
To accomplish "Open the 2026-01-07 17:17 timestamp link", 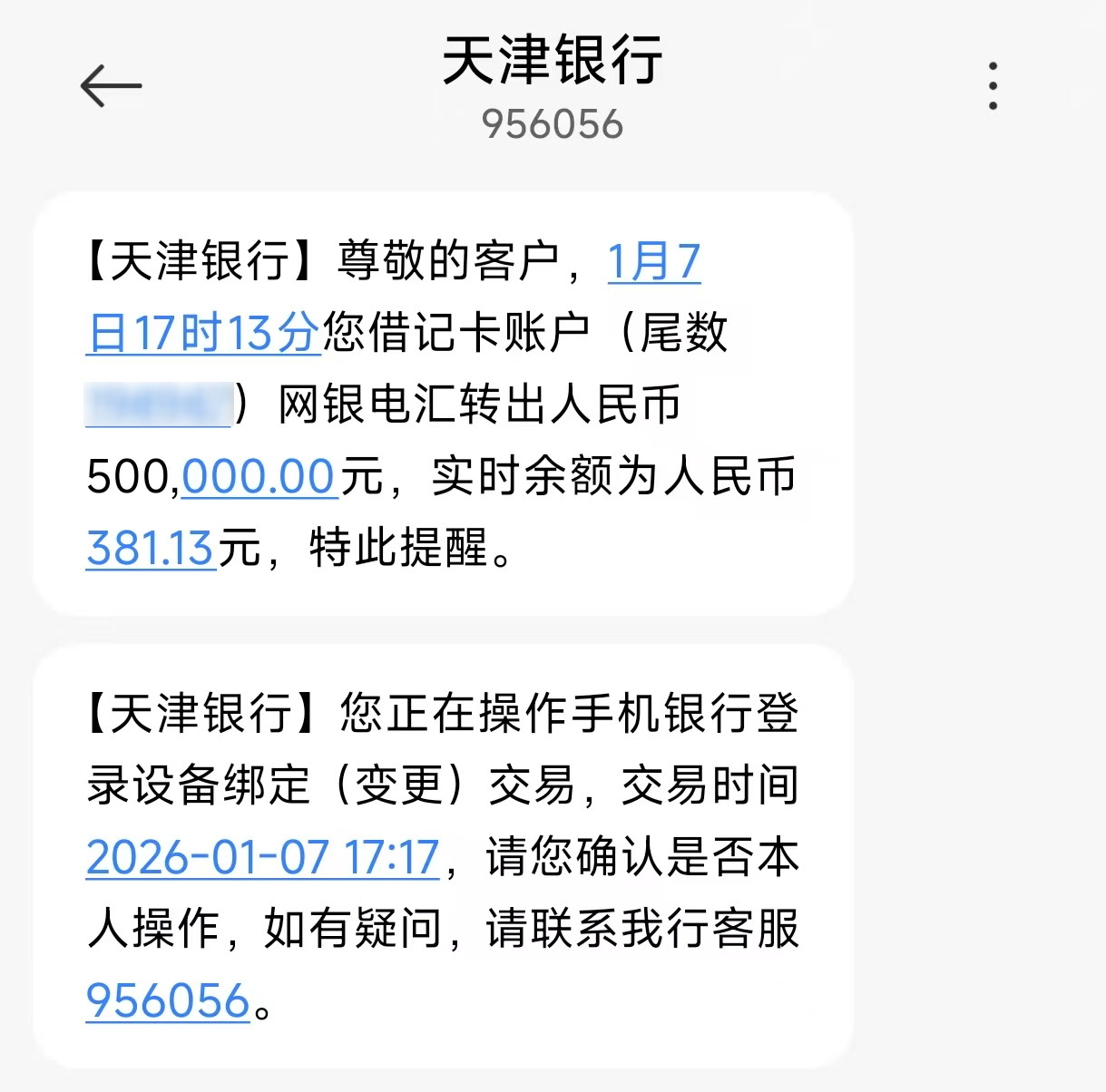I will pos(263,857).
